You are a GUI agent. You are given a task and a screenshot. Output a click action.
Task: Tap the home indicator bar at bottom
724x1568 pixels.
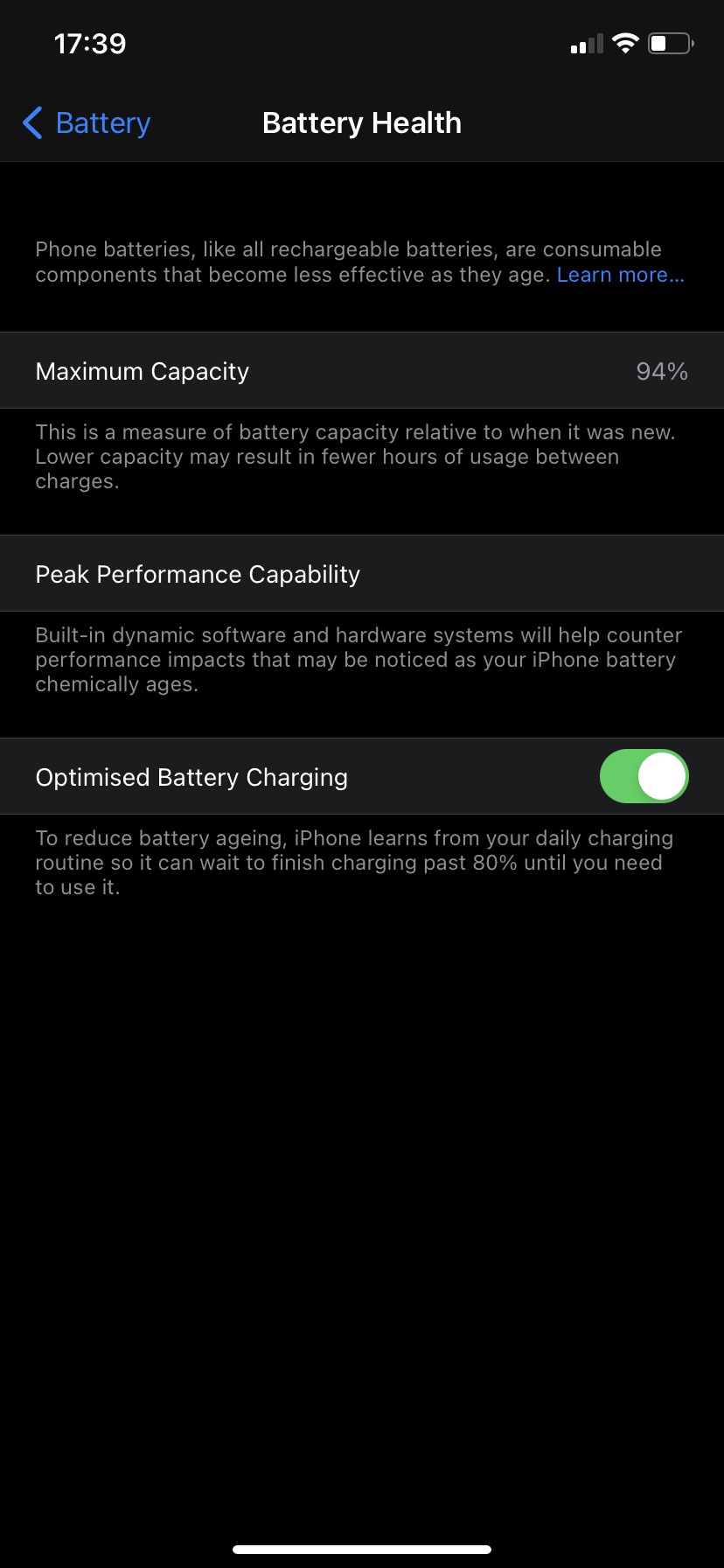(362, 1547)
